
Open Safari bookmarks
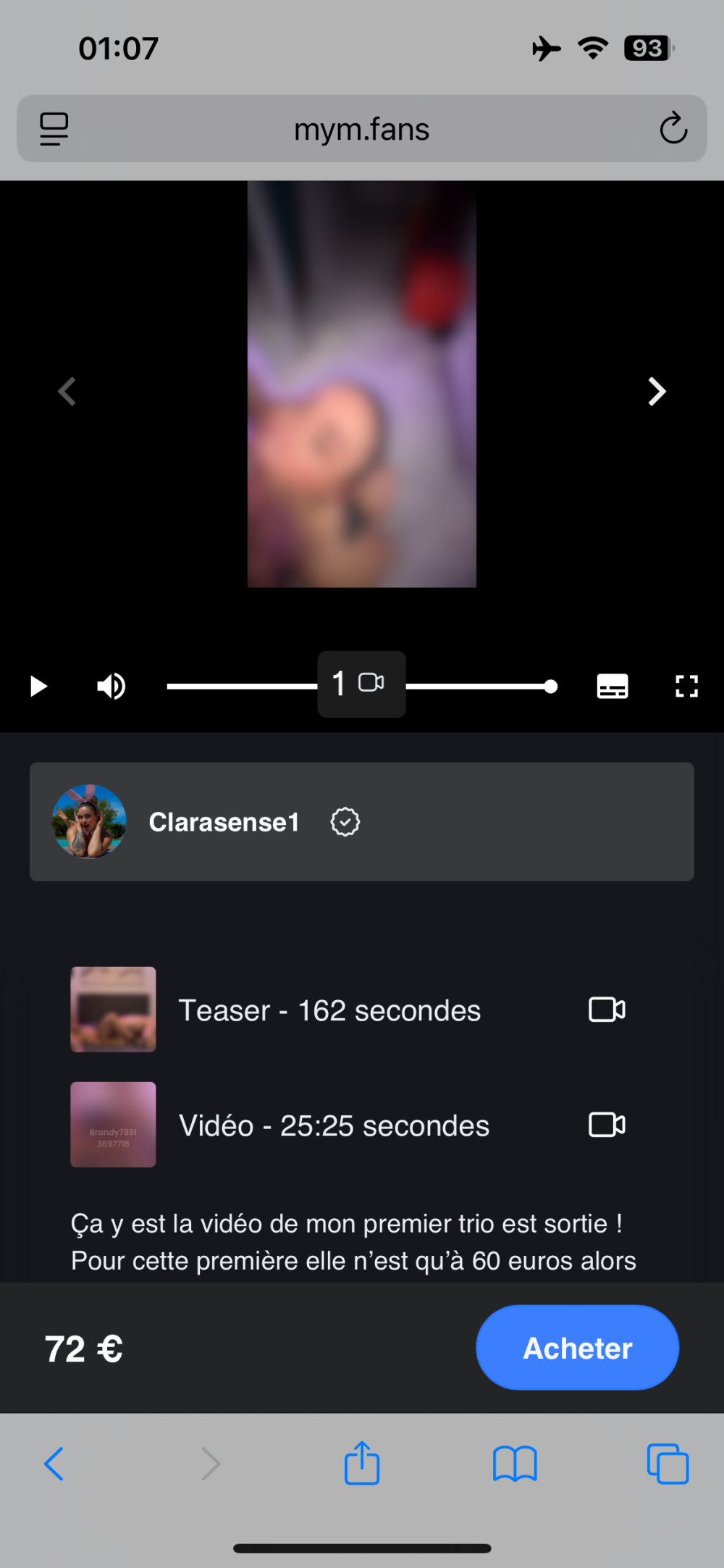(515, 1464)
